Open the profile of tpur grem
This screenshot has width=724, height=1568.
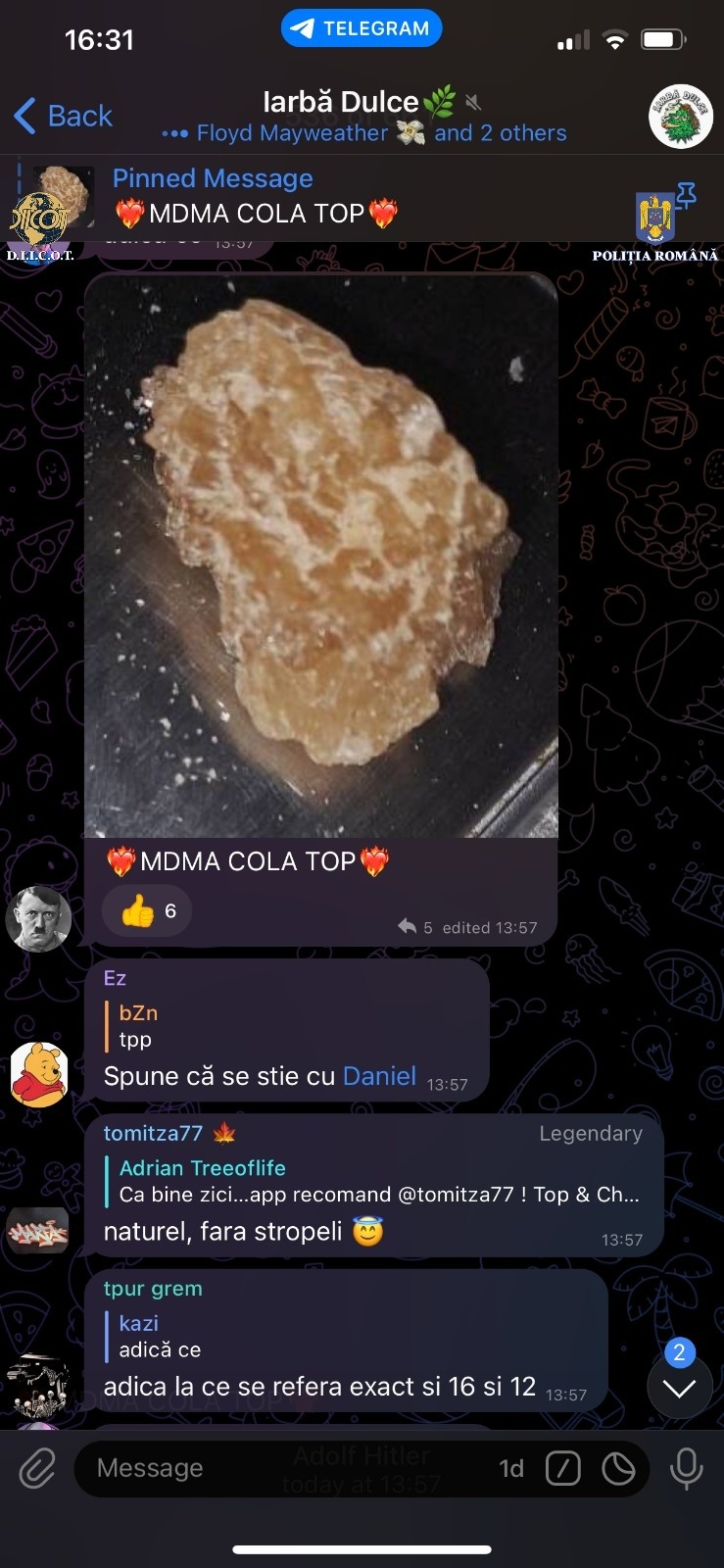click(x=153, y=1289)
